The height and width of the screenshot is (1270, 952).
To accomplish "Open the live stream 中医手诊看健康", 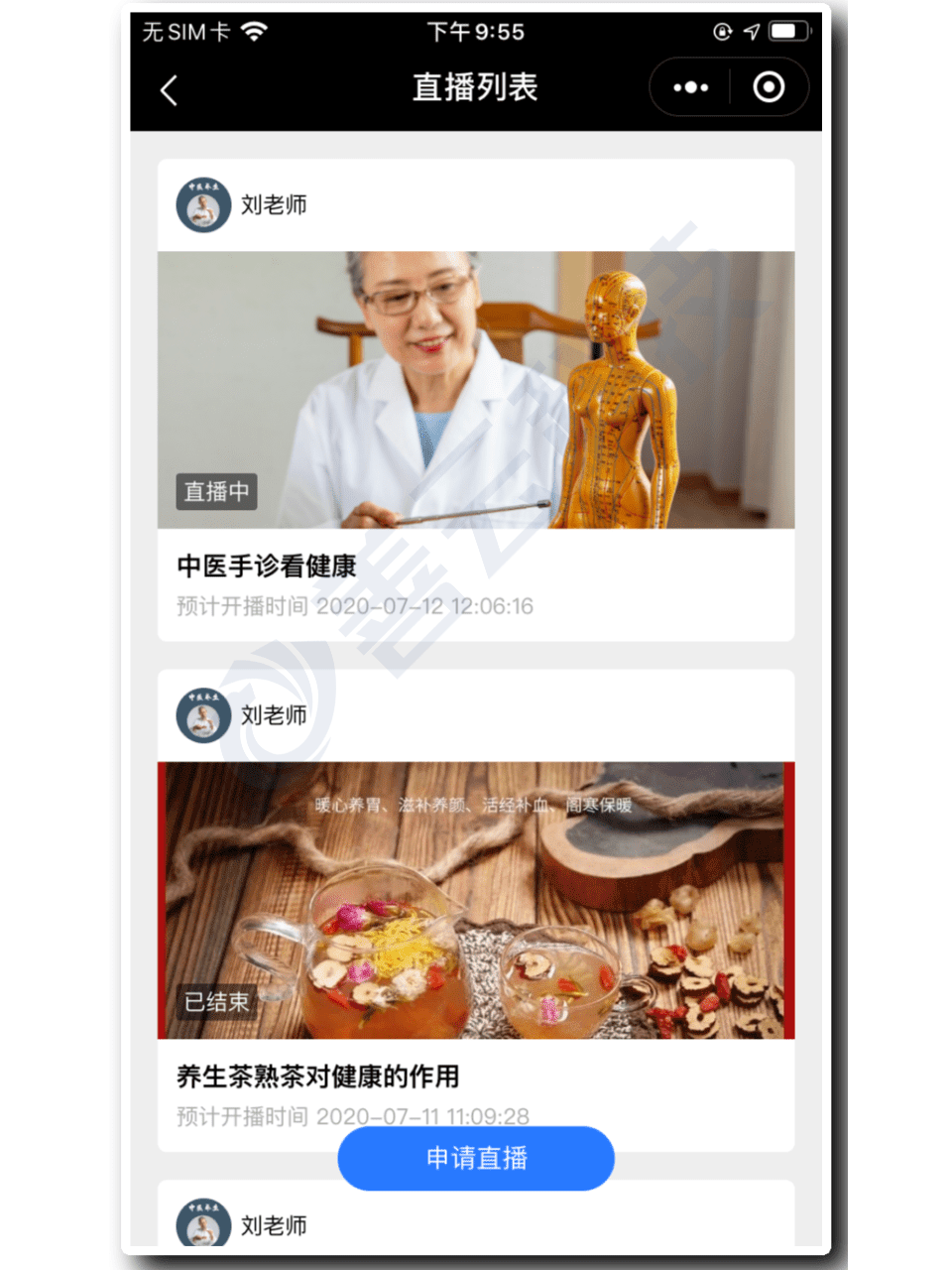I will (x=476, y=390).
